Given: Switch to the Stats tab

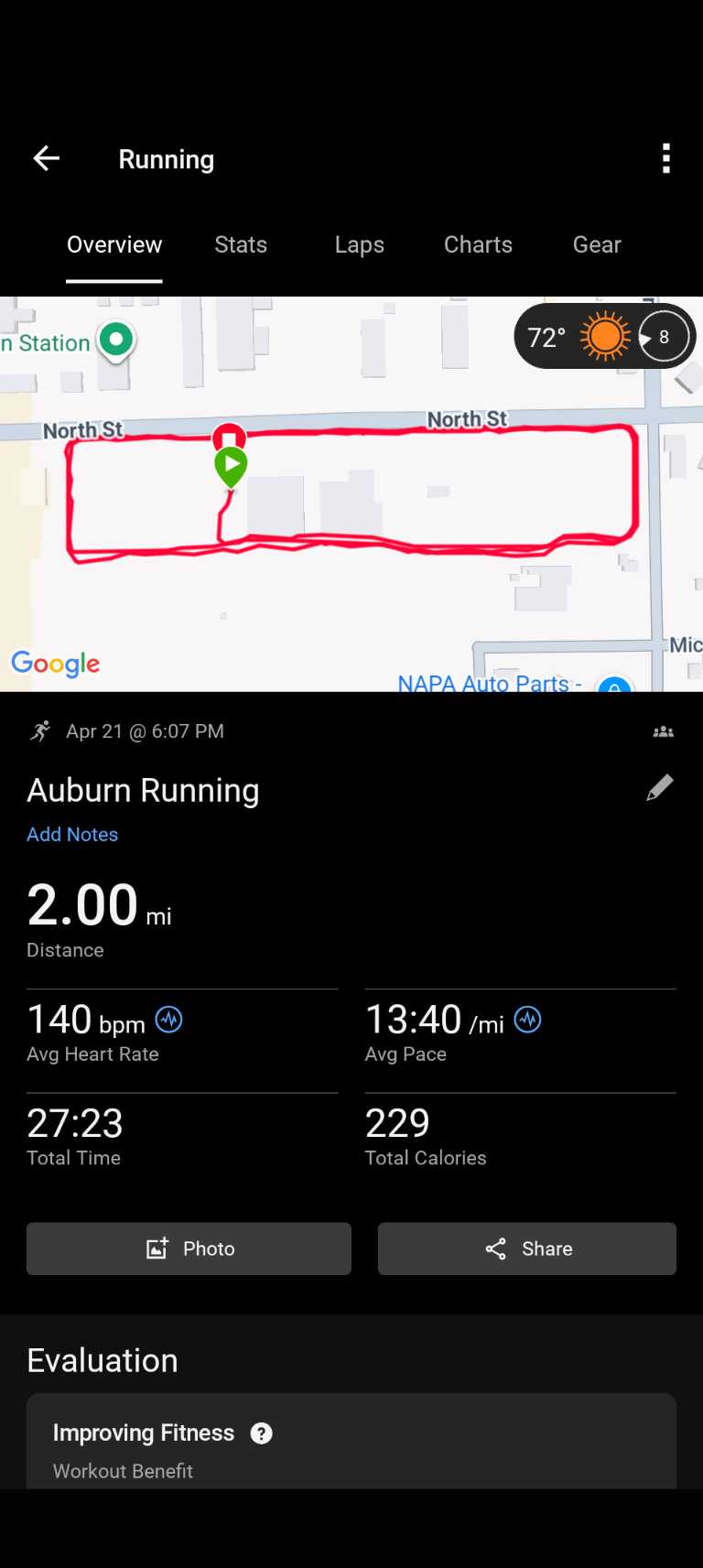Looking at the screenshot, I should (241, 244).
